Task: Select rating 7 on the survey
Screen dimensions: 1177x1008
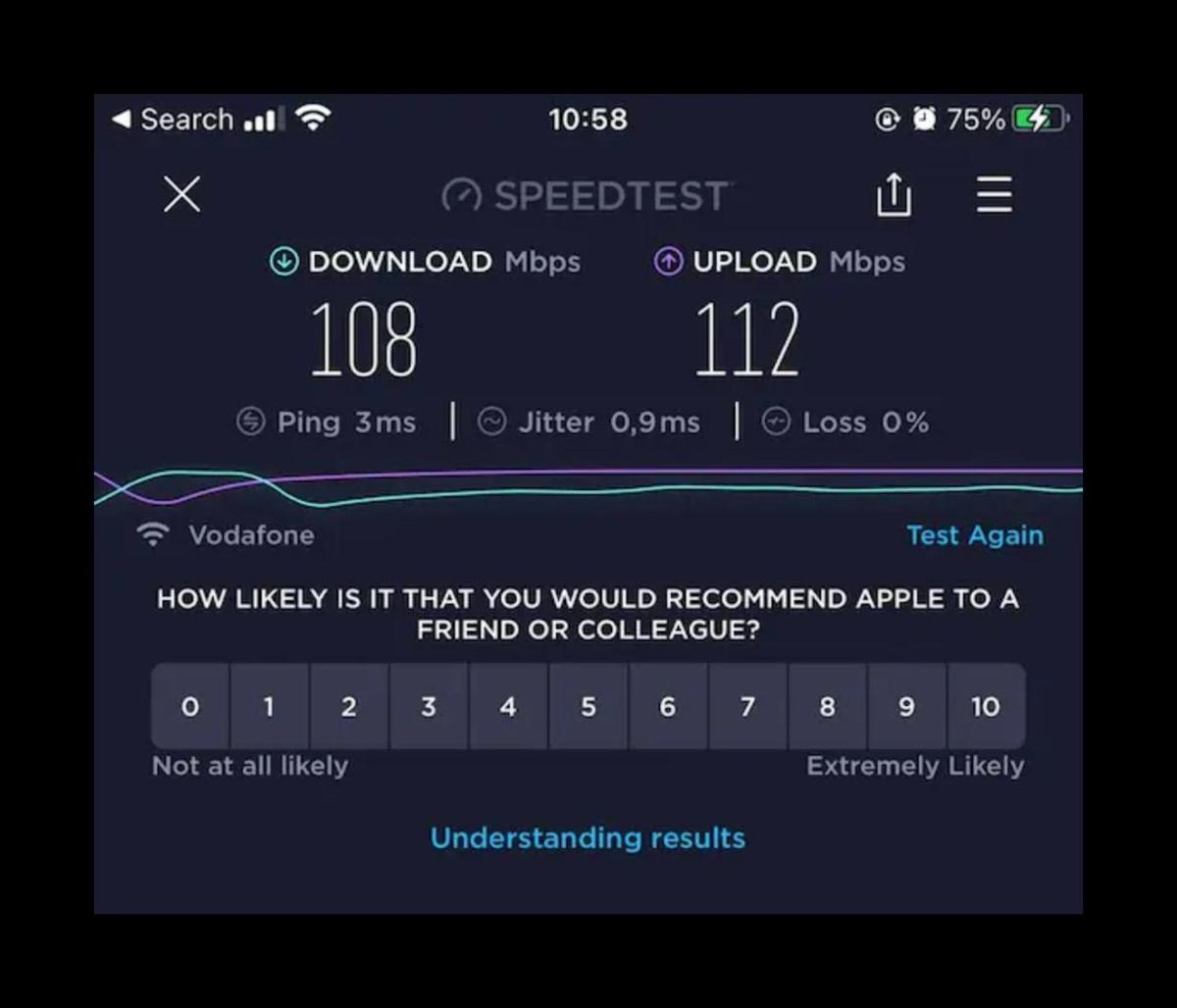Action: (x=747, y=707)
